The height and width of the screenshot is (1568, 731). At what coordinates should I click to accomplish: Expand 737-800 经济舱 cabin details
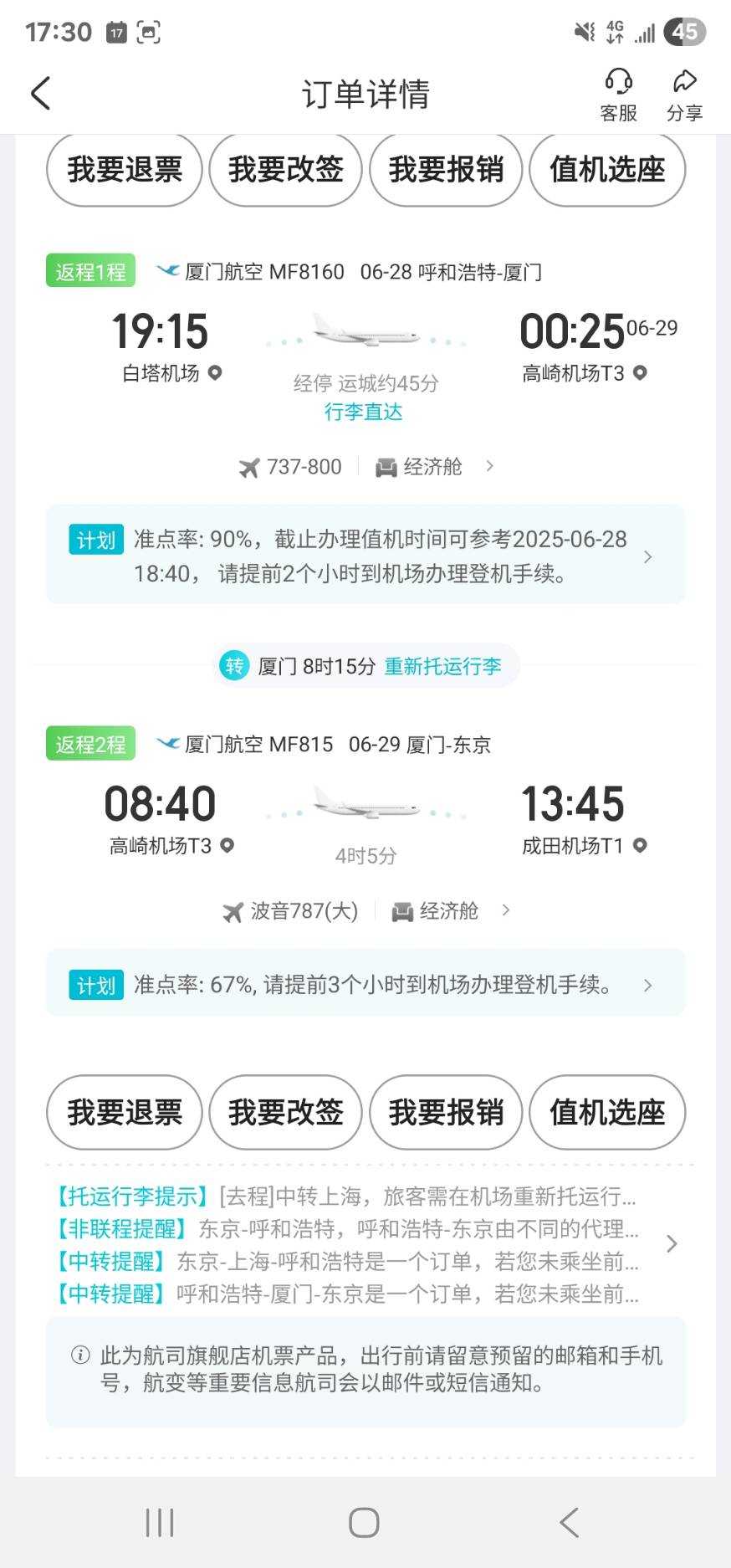(x=489, y=466)
